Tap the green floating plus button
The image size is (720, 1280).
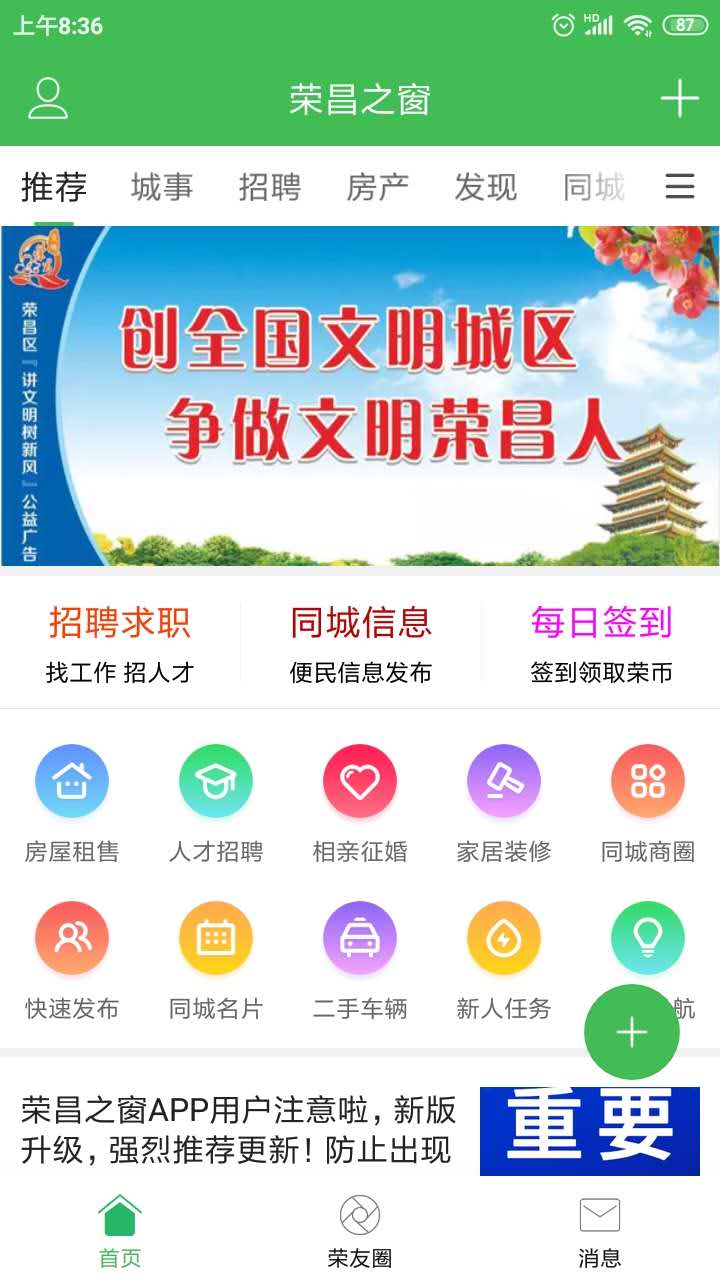pos(632,1032)
